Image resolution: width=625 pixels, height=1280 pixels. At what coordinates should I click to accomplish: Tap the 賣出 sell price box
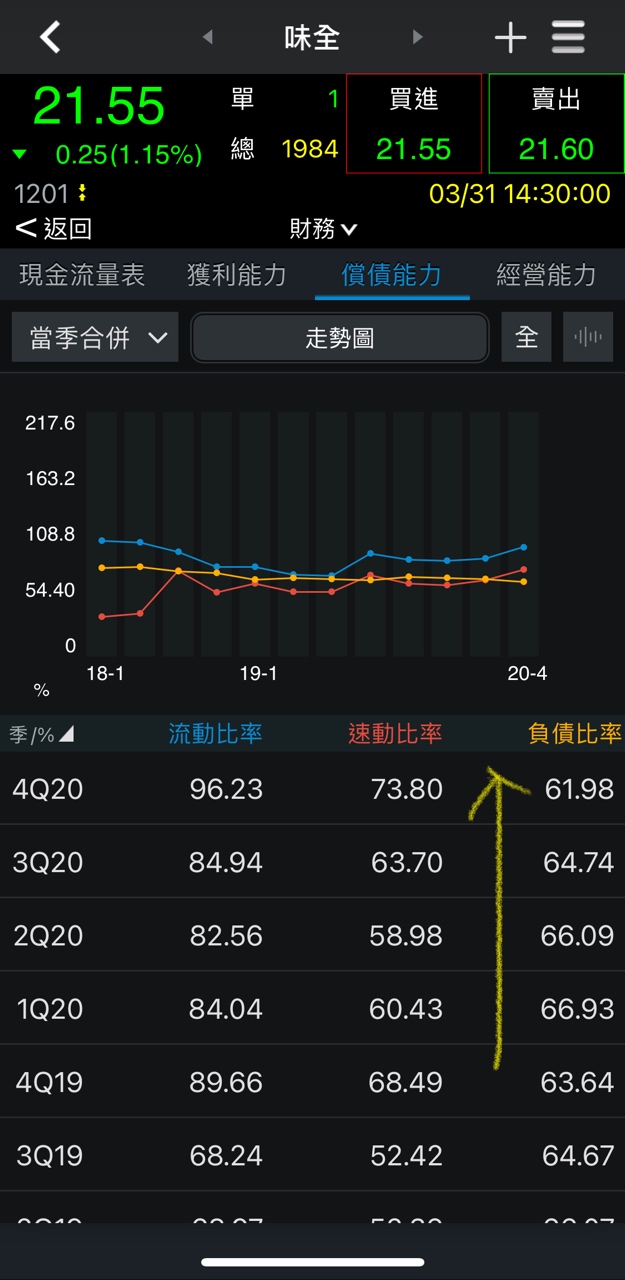(x=556, y=124)
